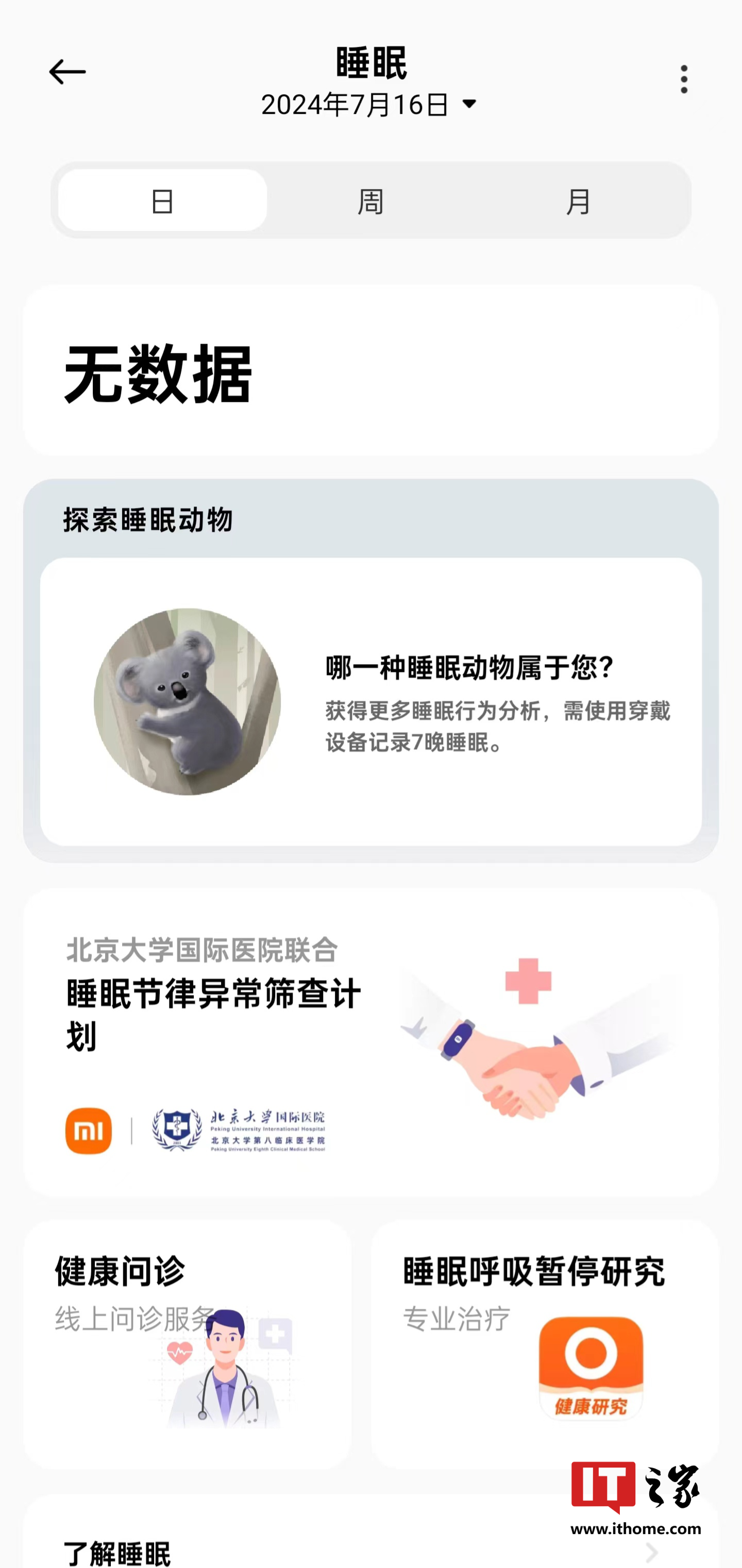Screen dimensions: 742x1568
Task: Go back using the back arrow
Action: click(x=67, y=73)
